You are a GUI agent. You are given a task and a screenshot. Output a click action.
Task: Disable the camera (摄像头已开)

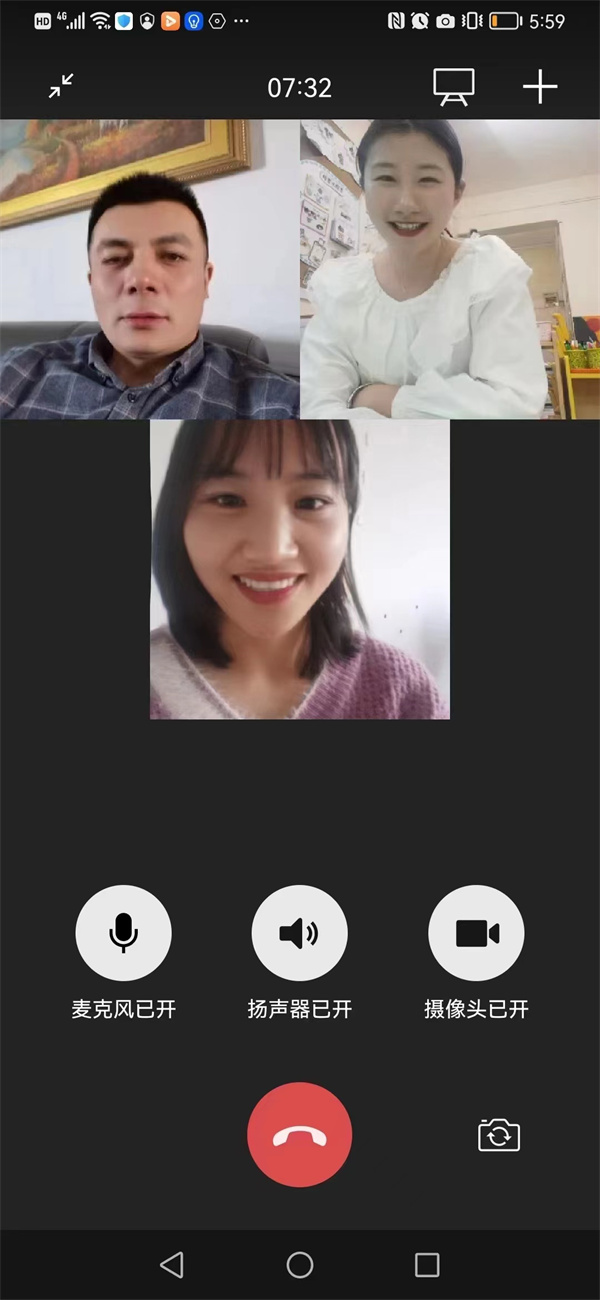(476, 933)
